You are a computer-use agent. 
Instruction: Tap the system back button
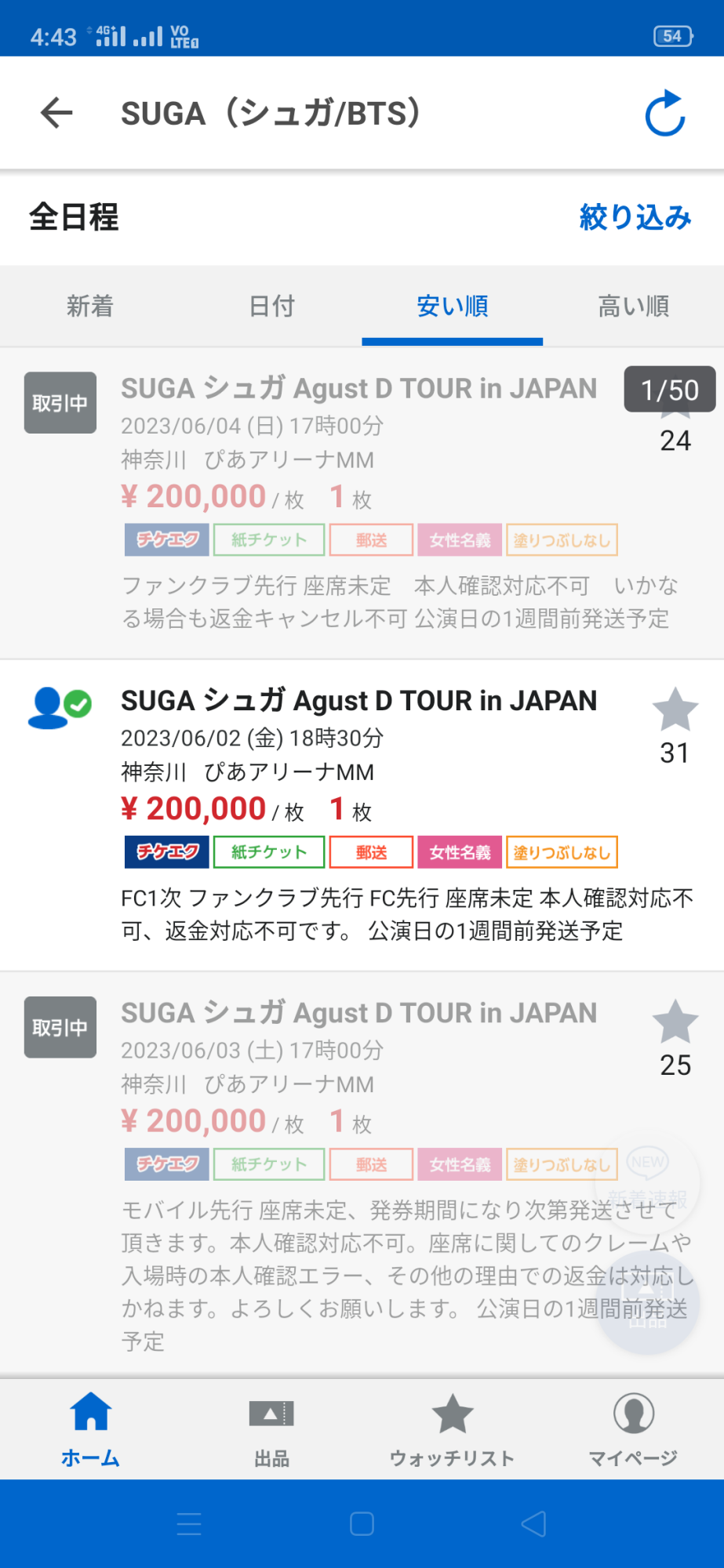click(x=533, y=1524)
